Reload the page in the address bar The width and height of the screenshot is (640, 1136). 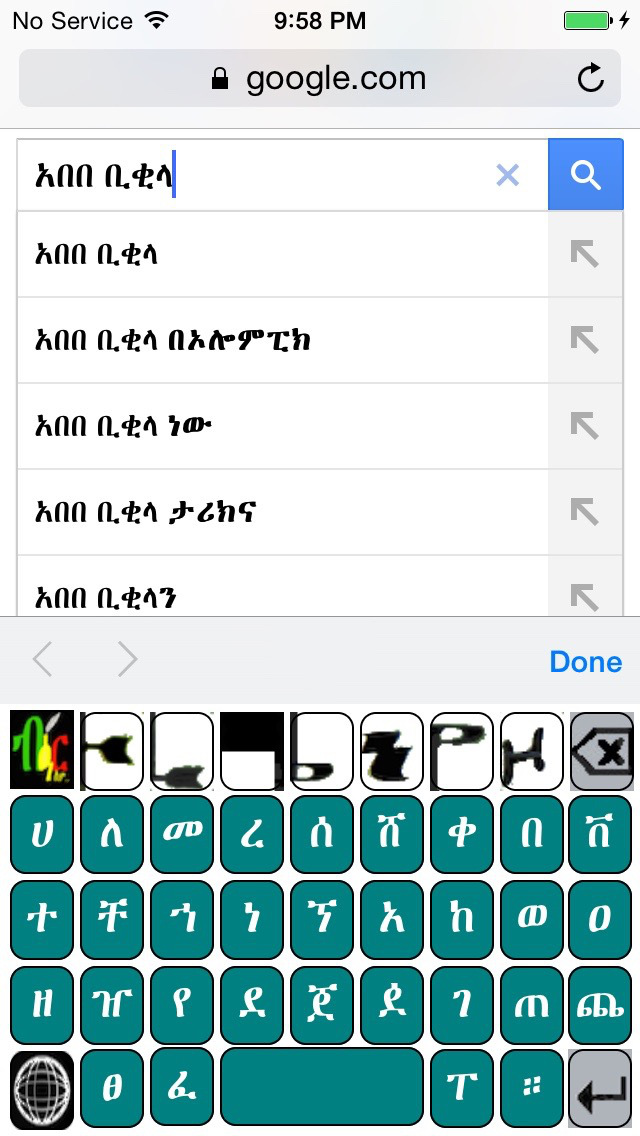tap(591, 78)
